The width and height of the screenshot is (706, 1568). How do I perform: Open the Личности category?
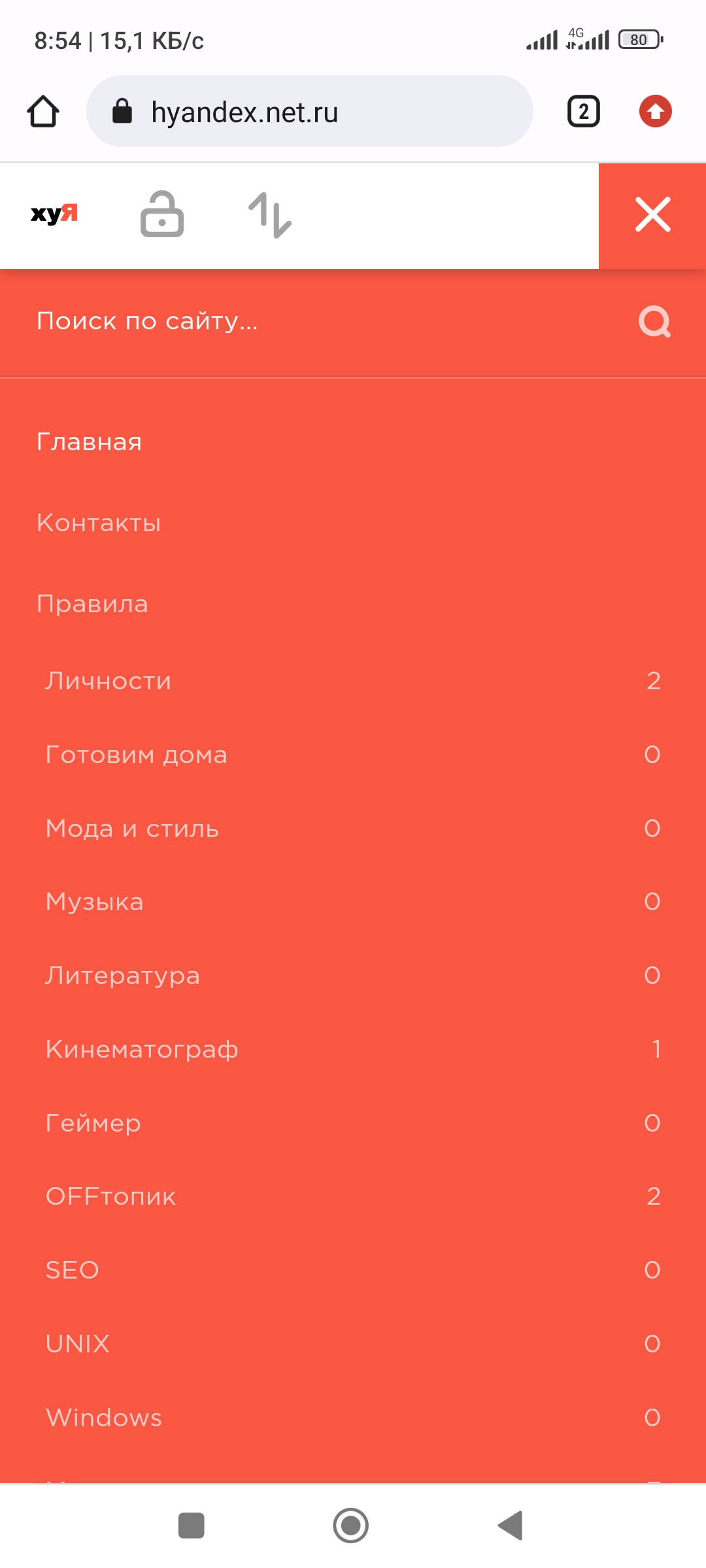click(109, 681)
